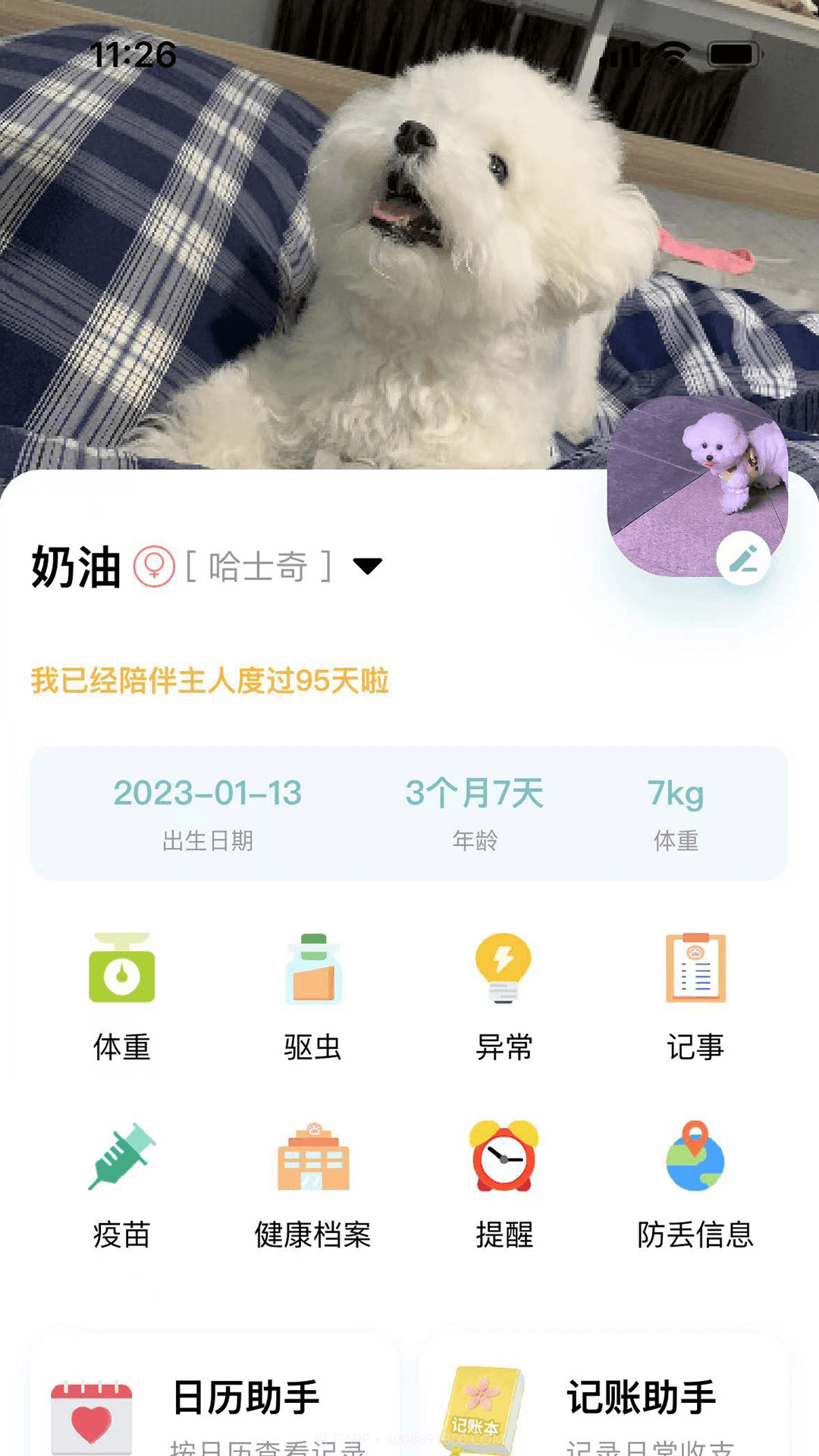Screen dimensions: 819x1456
Task: Open breed selector labeled 哈士奇
Action: coord(261,566)
